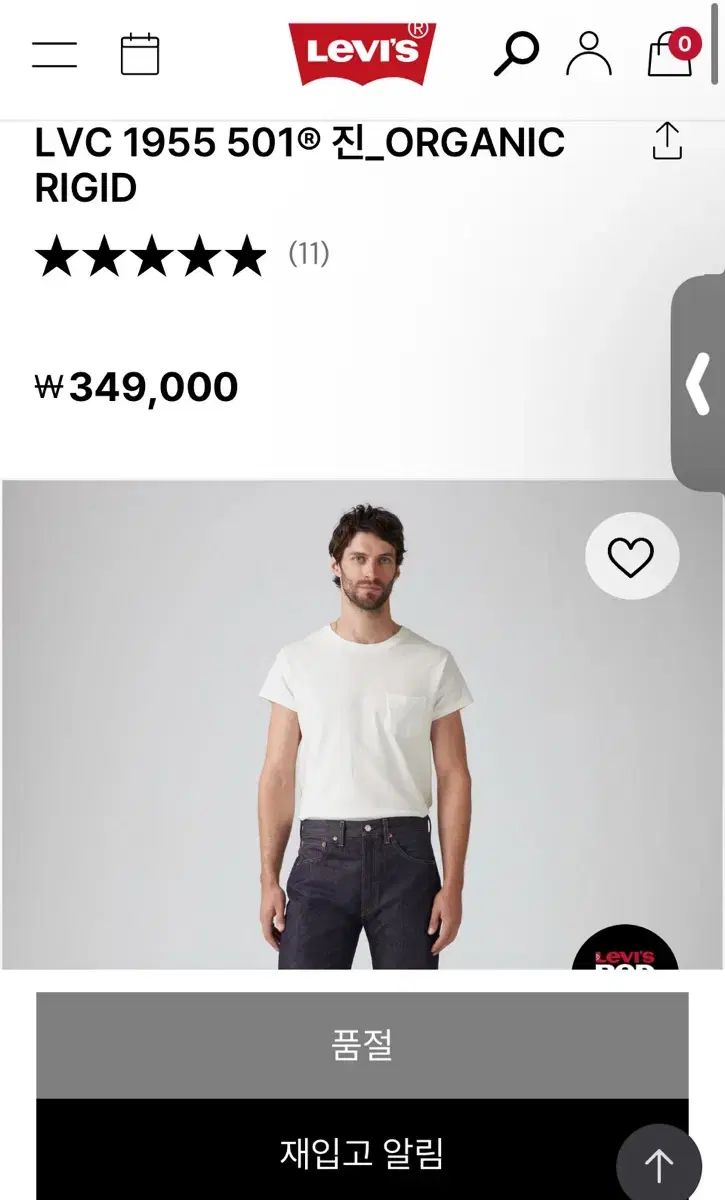
Task: Open the account profile icon
Action: [x=589, y=54]
